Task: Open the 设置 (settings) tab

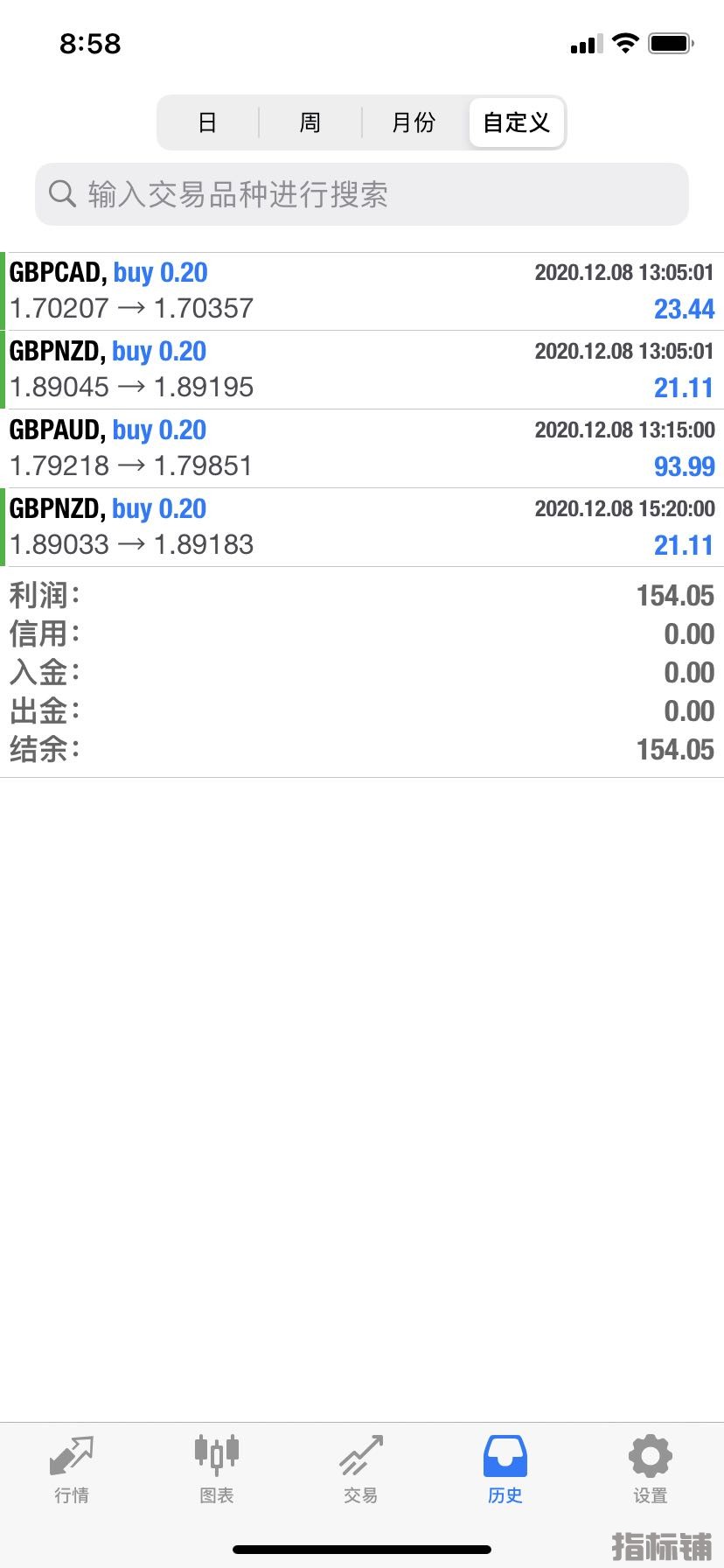Action: tap(651, 1471)
